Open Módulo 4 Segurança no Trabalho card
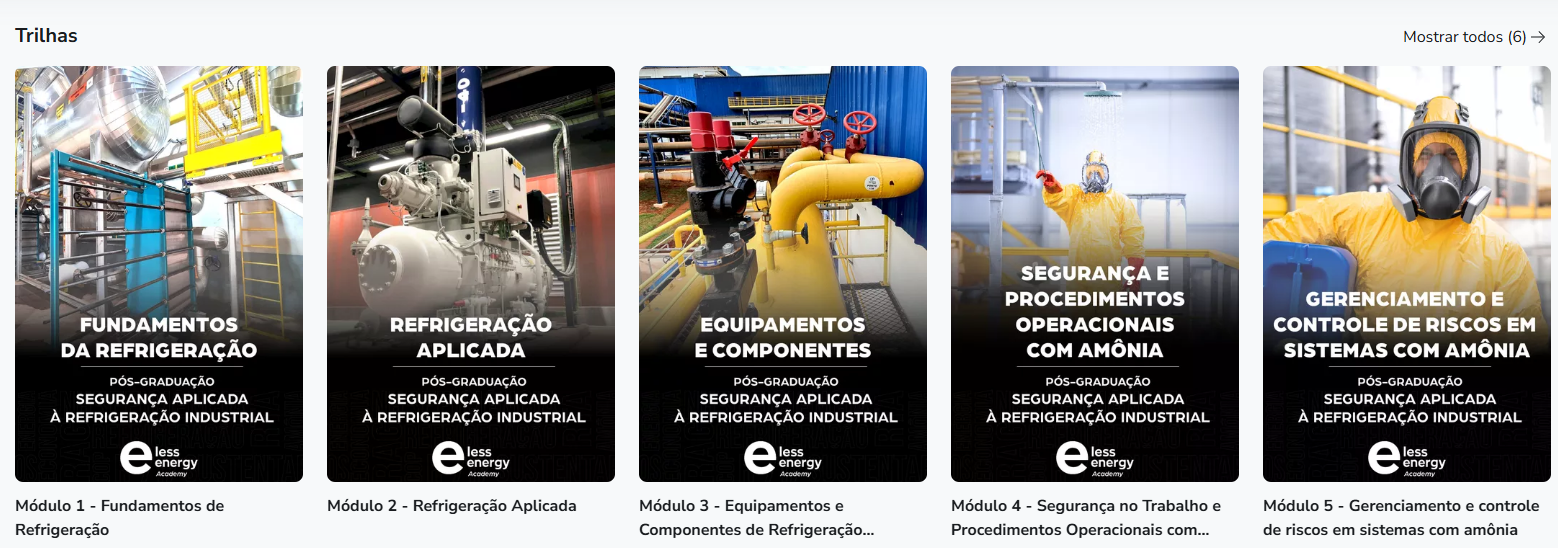This screenshot has height=548, width=1558. [x=1095, y=274]
